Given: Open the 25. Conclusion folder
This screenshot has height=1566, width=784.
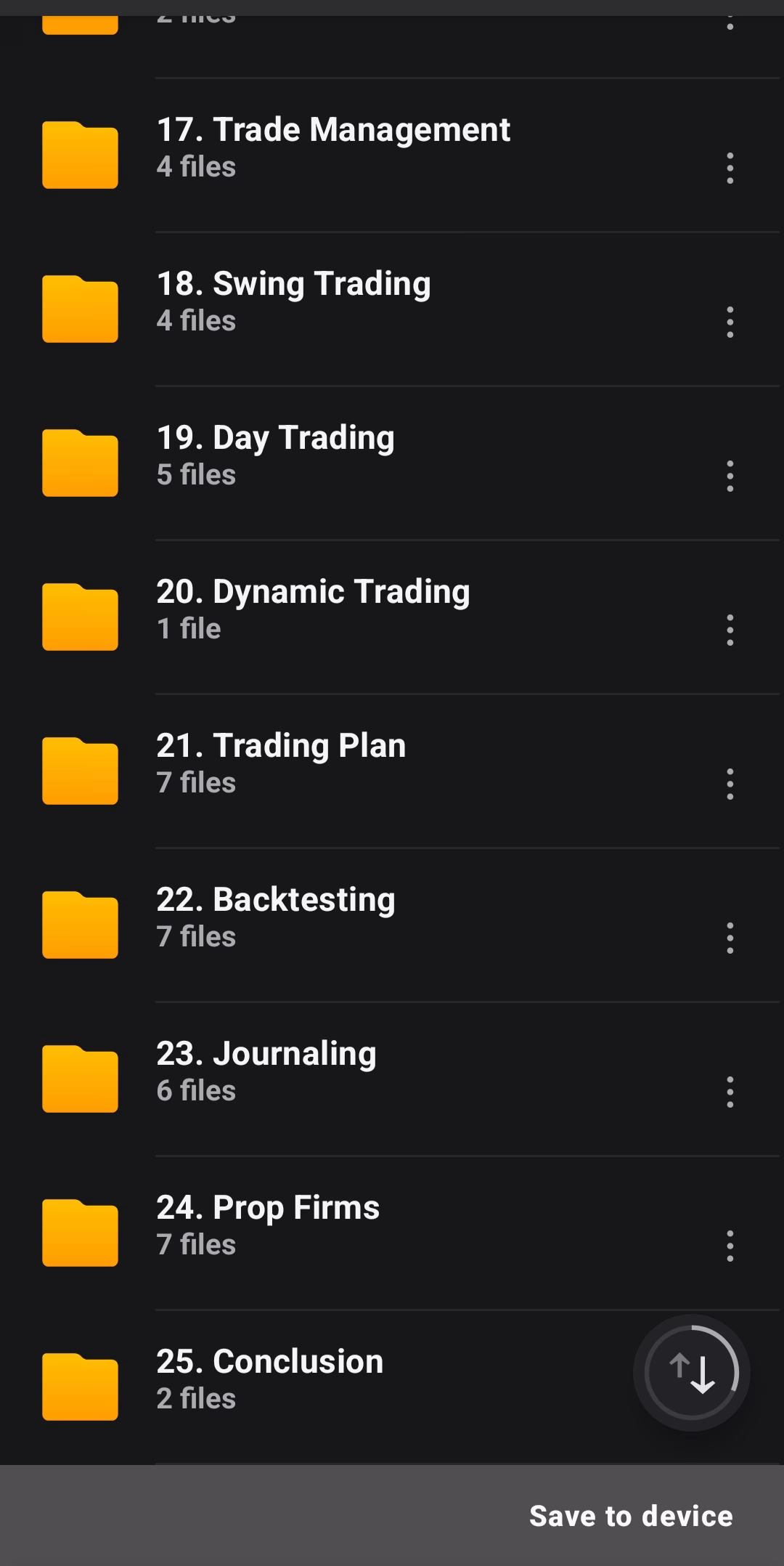Looking at the screenshot, I should [x=270, y=1379].
